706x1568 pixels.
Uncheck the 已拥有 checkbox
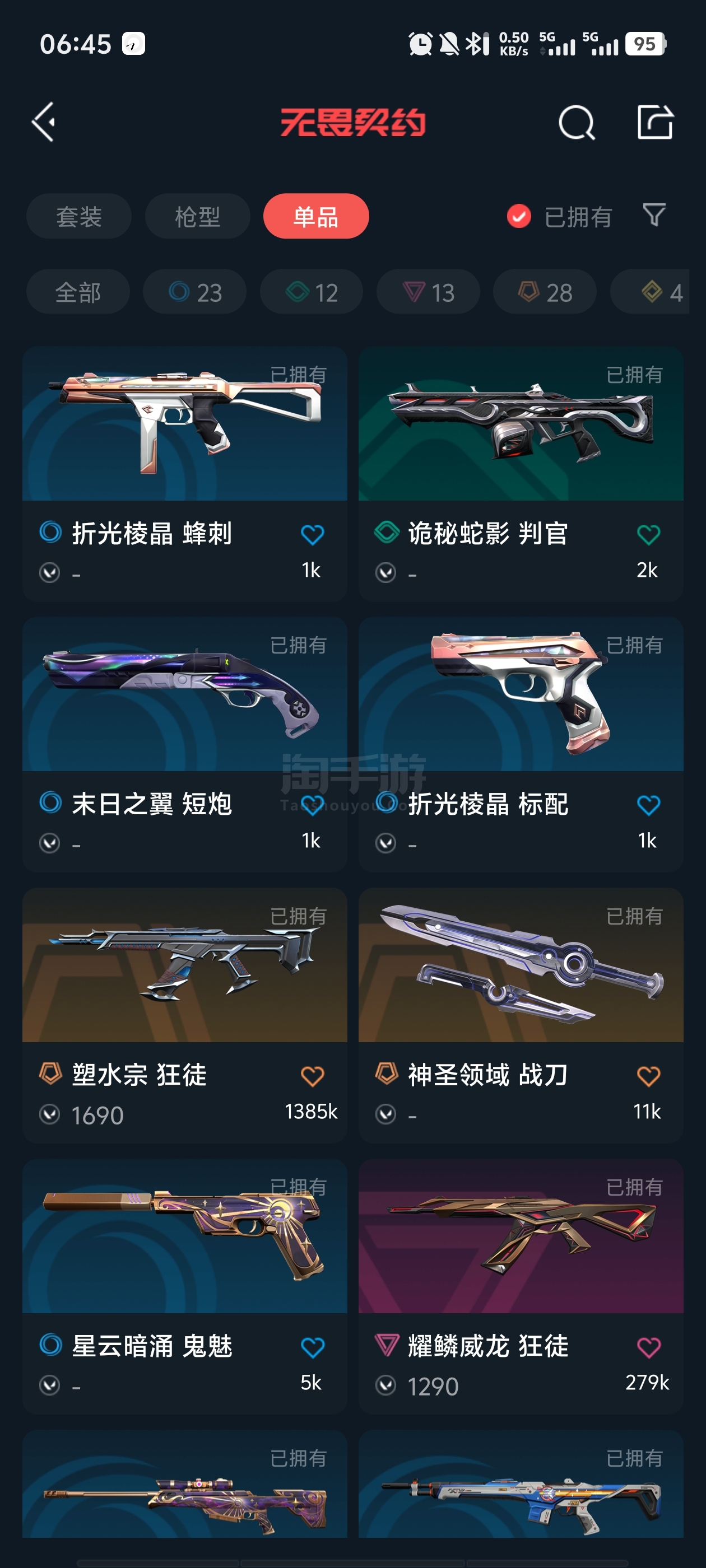pos(519,216)
